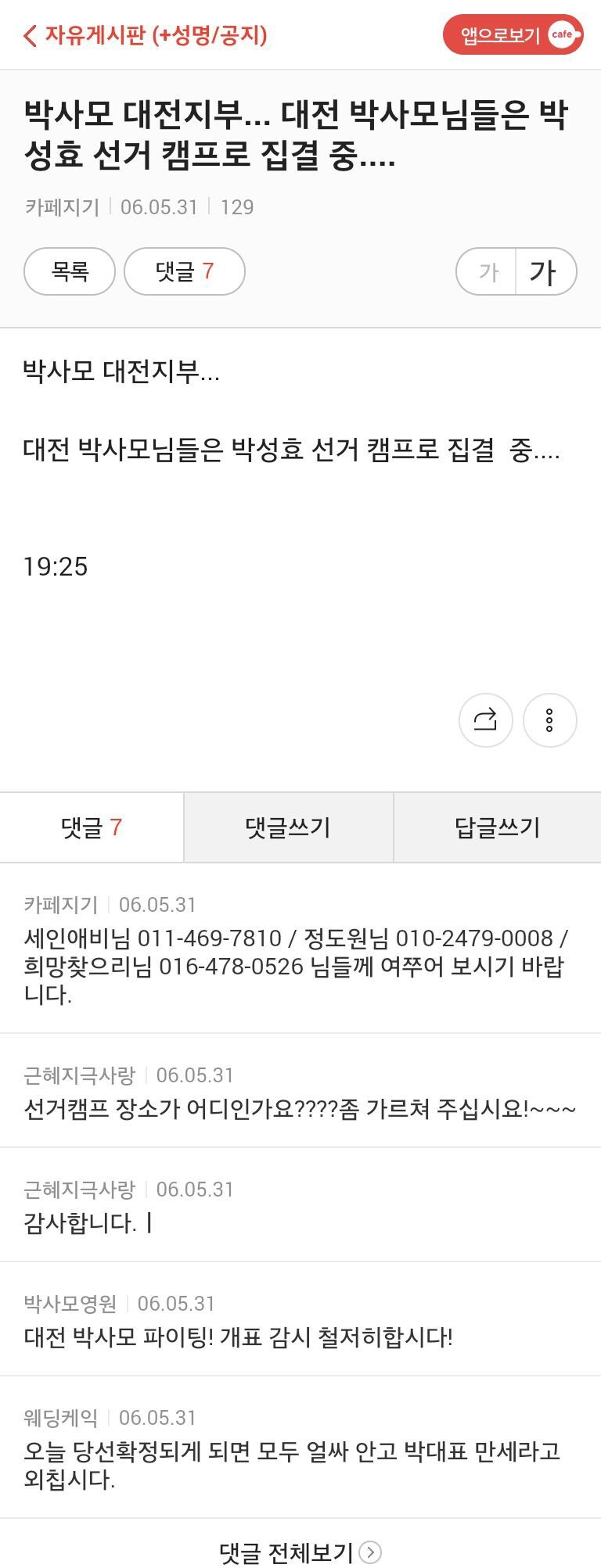Tap the 앱으로보기 button
Screen dimensions: 601x1568
[x=513, y=34]
